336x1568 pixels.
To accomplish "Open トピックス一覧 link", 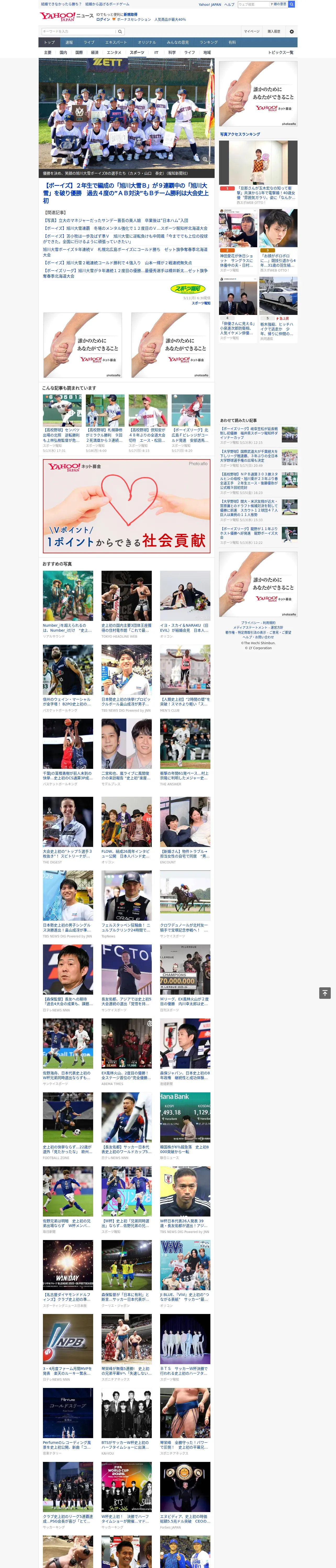I will pos(281,52).
